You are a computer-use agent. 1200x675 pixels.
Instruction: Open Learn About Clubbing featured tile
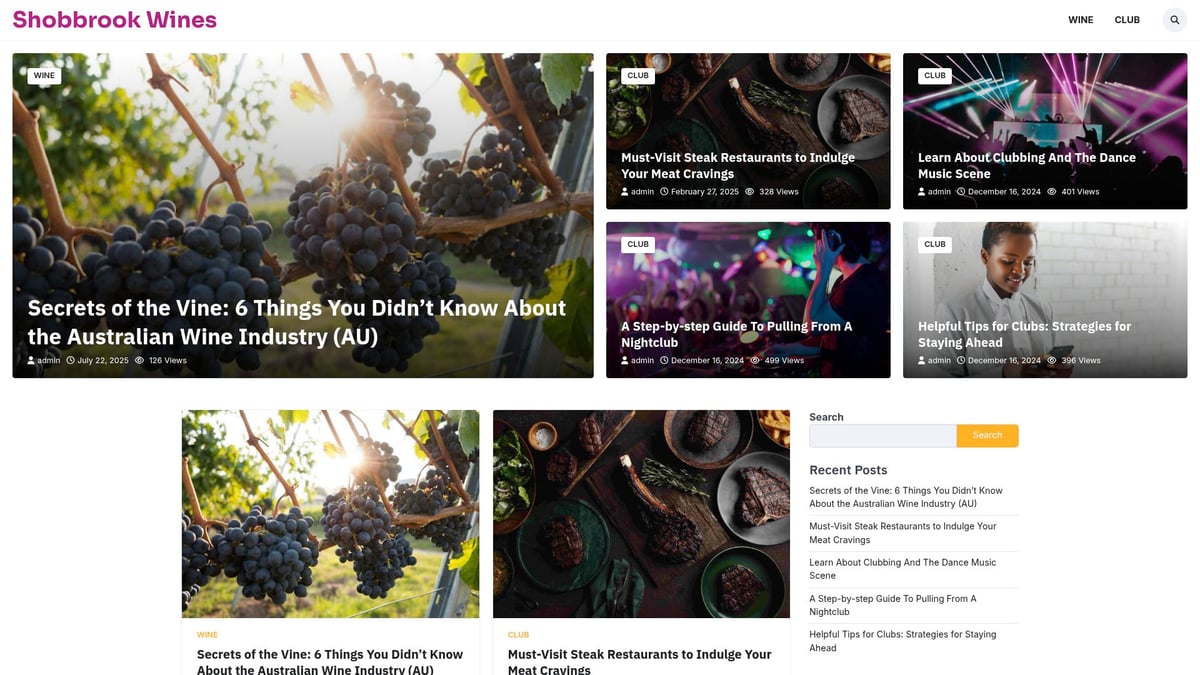1026,165
